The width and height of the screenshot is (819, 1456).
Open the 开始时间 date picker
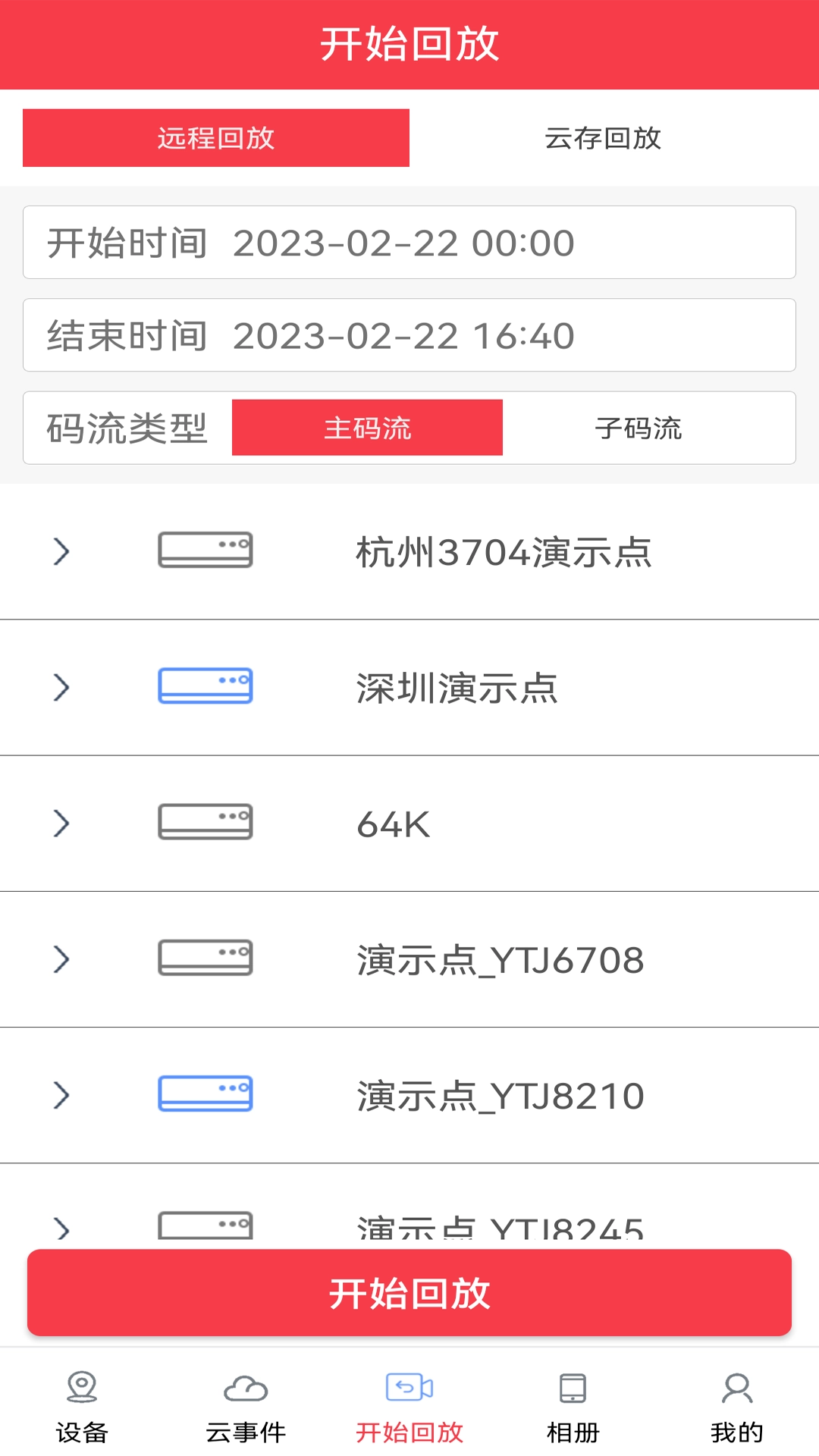click(409, 242)
